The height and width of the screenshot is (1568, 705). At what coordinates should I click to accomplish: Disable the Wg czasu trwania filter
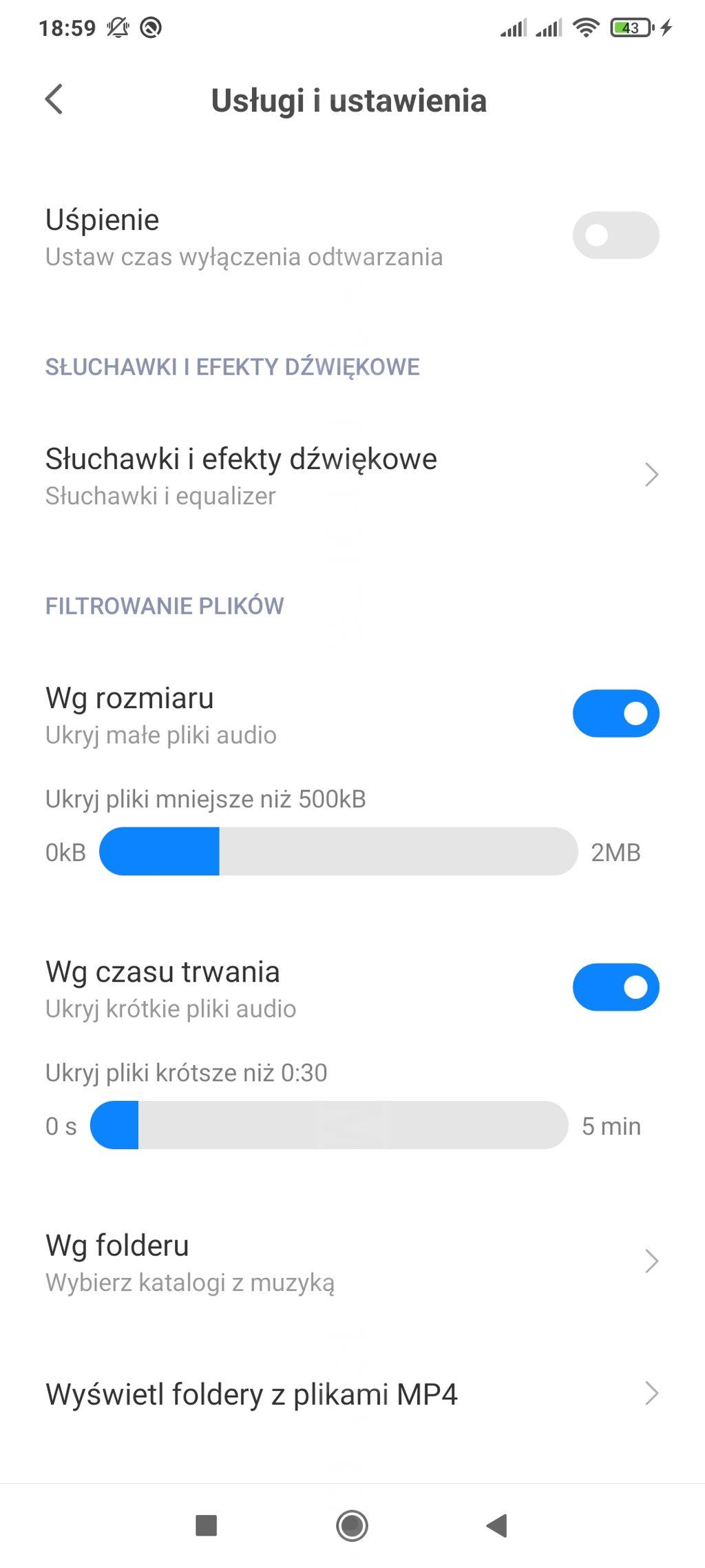pos(615,987)
